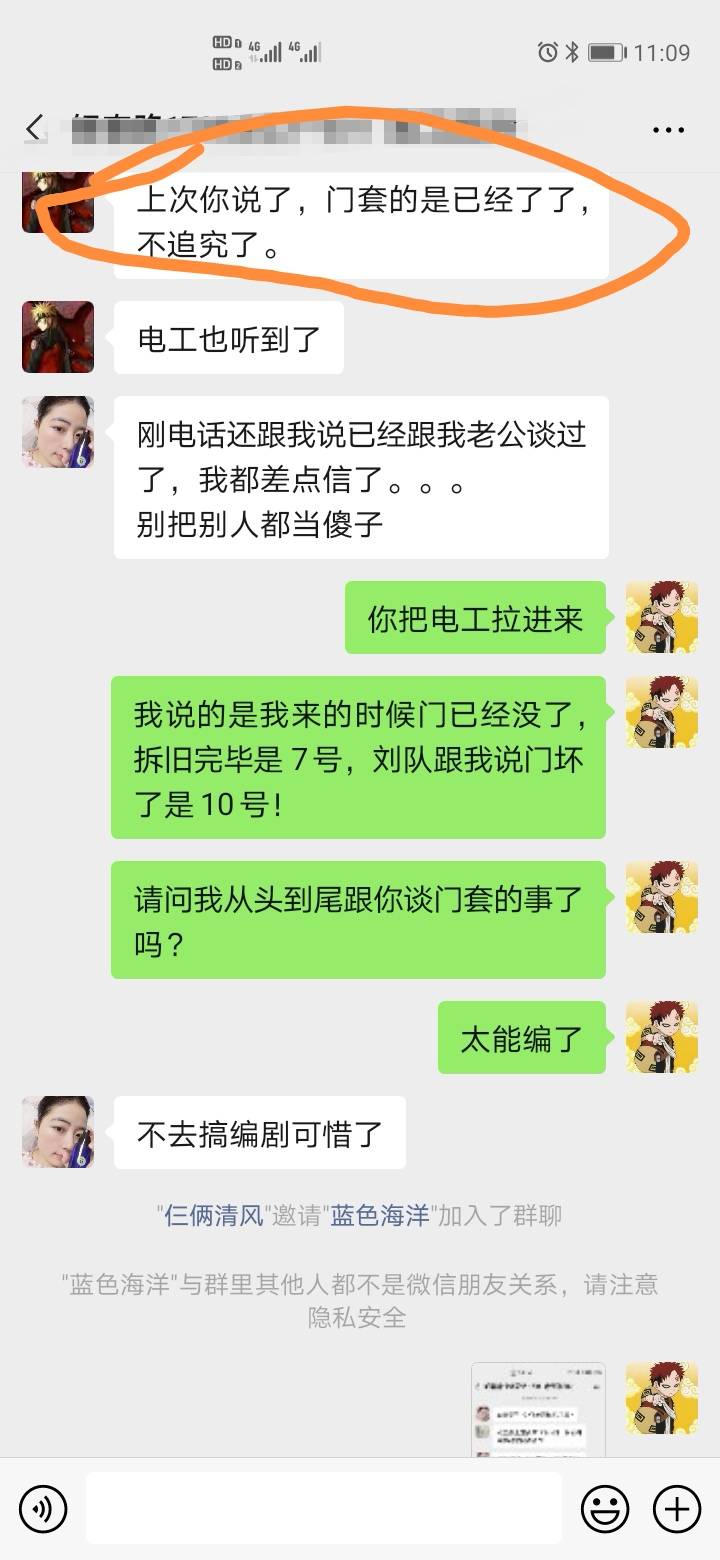This screenshot has height=1560, width=720.
Task: Tap the avatar beside "不去搞编剧可惜了"
Action: (58, 1132)
